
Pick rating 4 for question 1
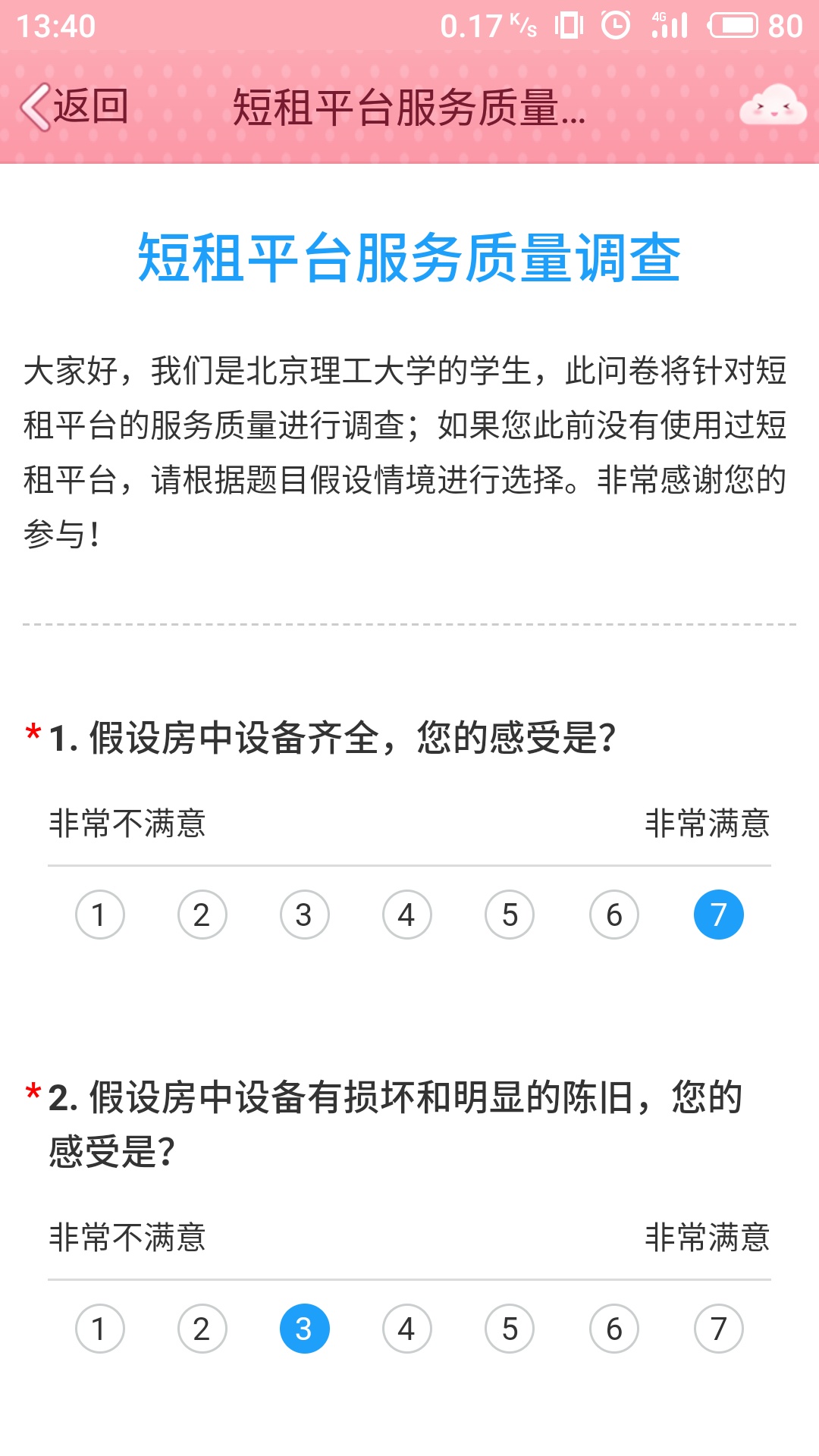click(x=406, y=915)
